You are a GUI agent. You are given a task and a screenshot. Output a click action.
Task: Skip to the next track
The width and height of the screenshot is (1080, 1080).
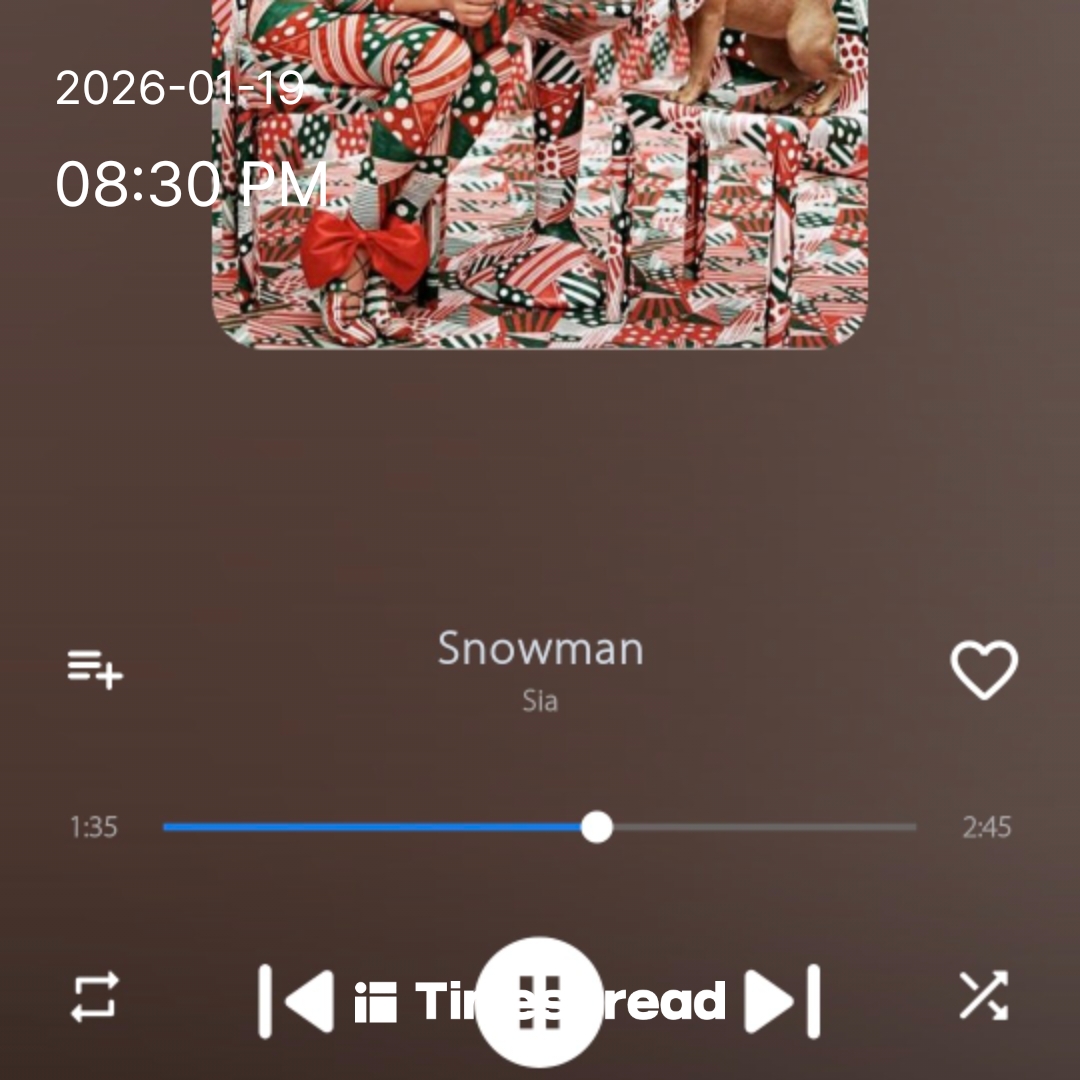[783, 1000]
